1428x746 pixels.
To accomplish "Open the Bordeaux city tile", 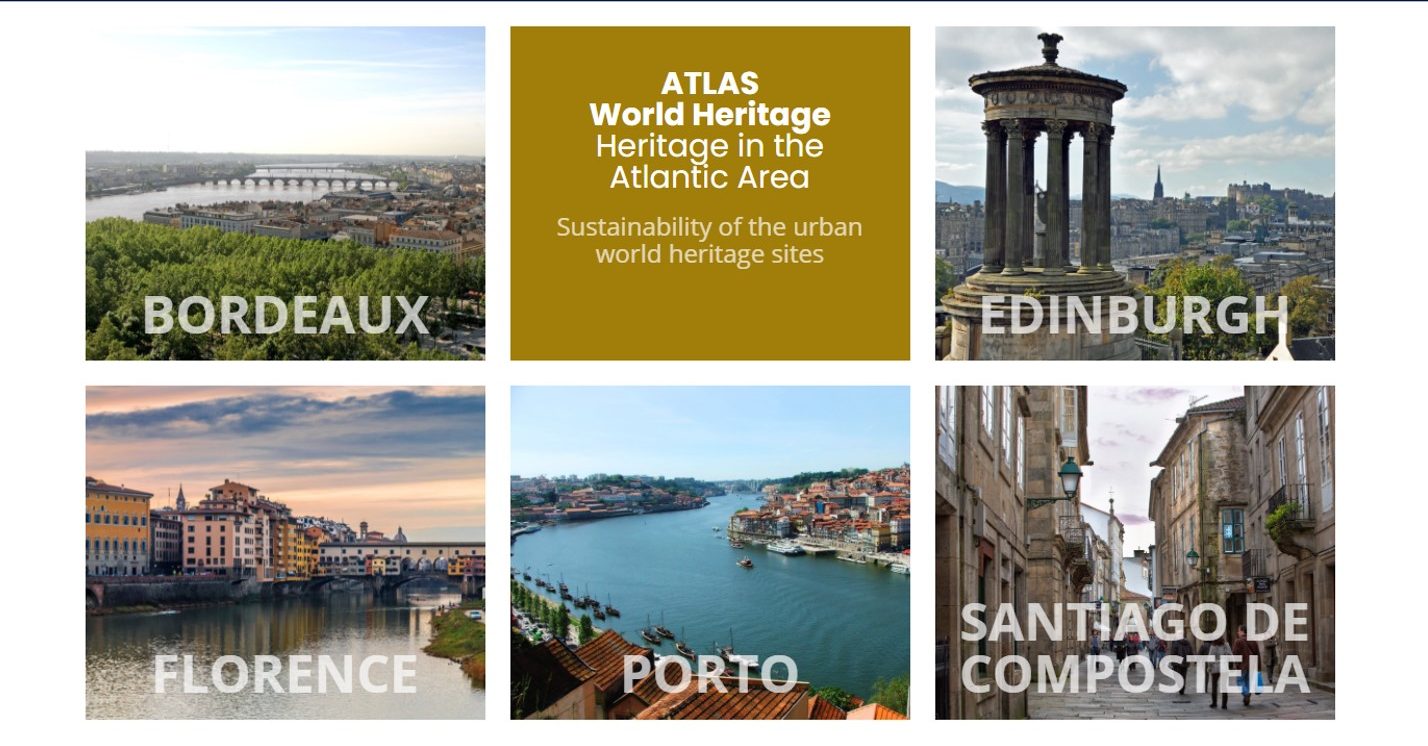I will pos(285,193).
